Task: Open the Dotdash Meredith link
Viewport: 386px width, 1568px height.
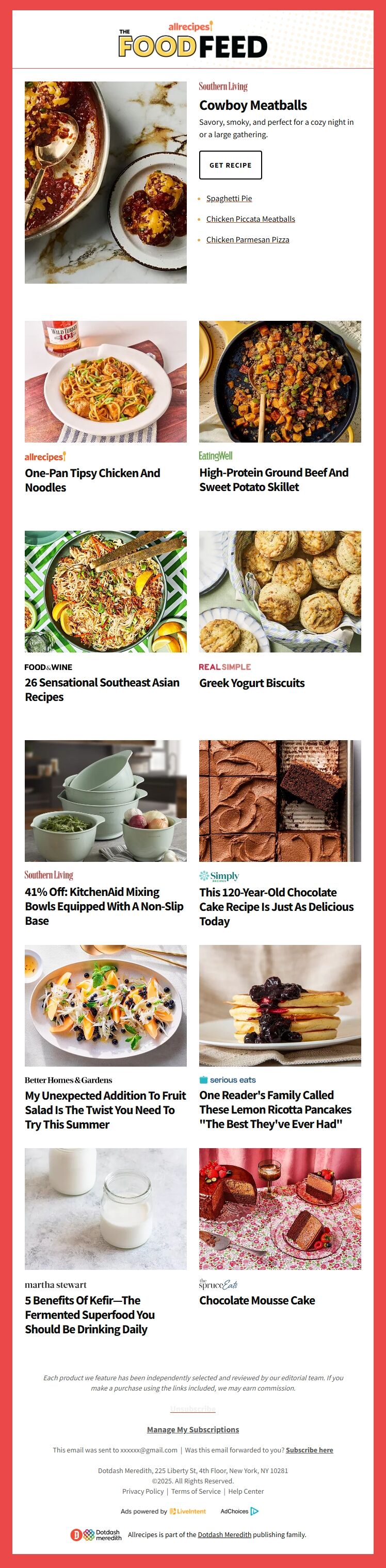Action: click(224, 1534)
